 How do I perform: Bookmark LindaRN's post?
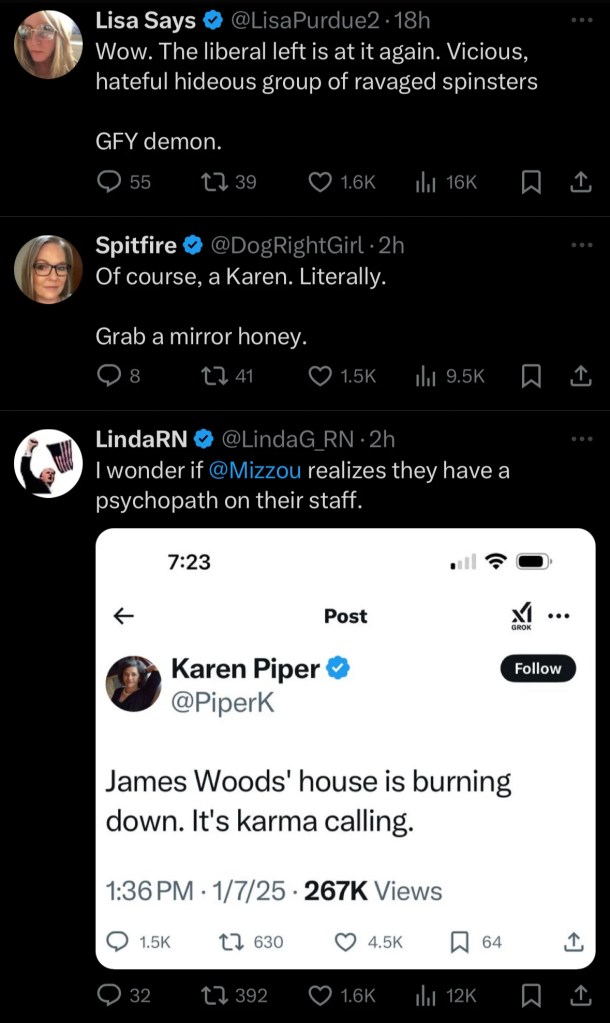coord(533,995)
